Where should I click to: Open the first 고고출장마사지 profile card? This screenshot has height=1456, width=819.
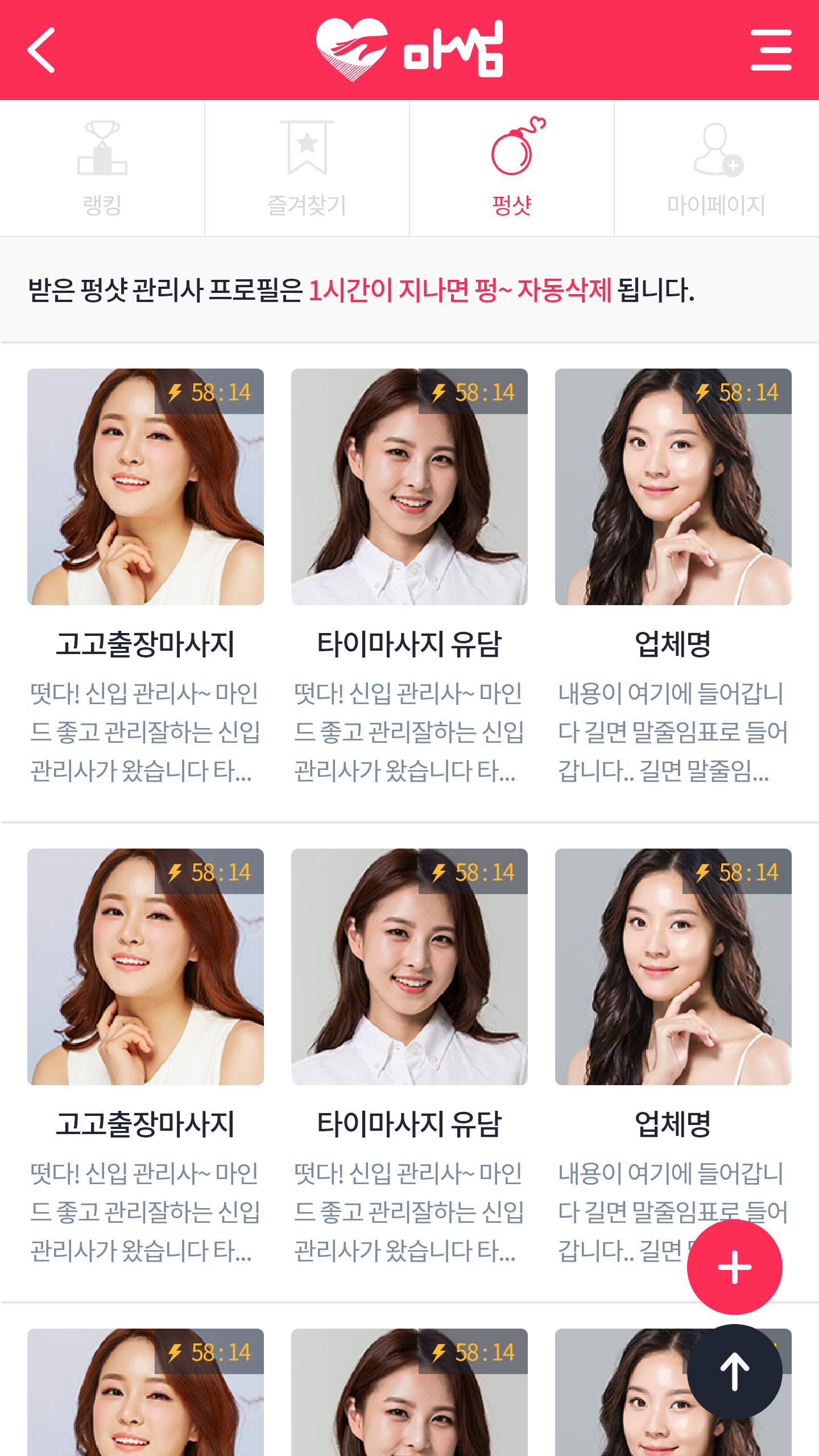pos(146,577)
